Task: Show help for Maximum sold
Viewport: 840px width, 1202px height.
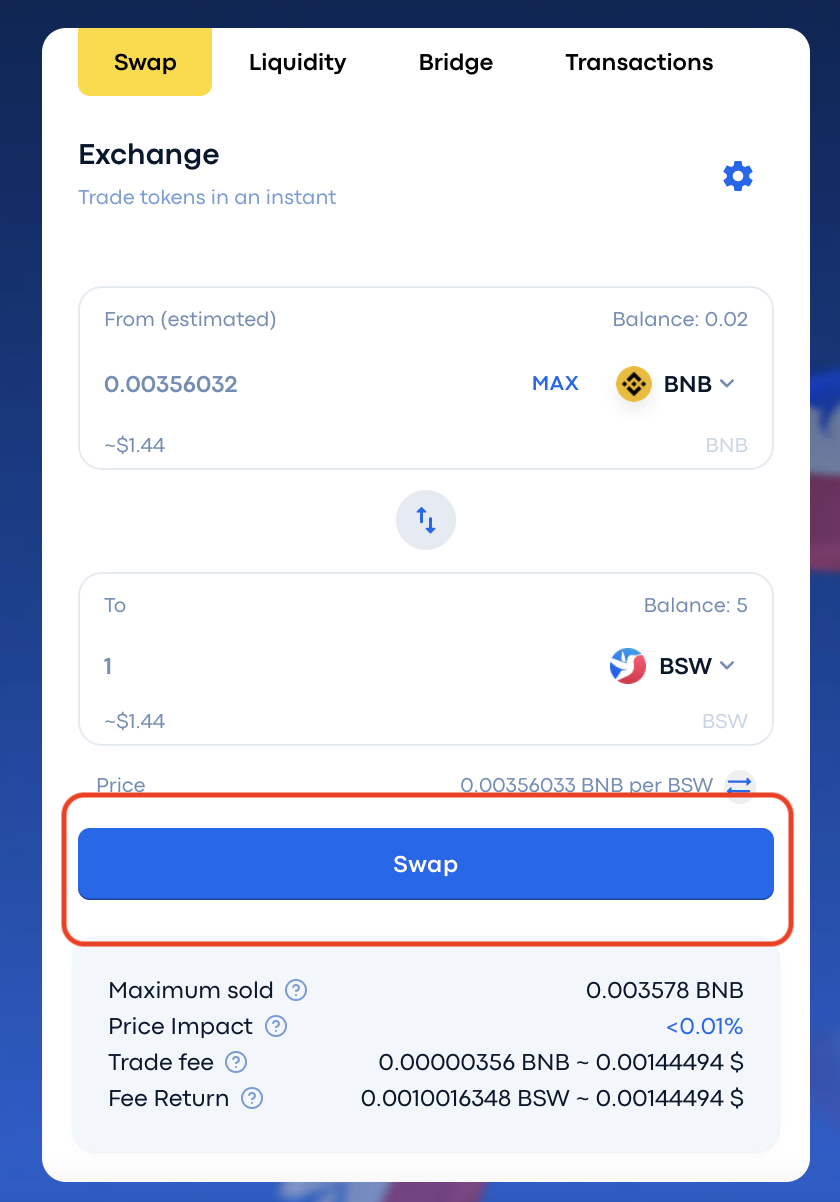Action: point(296,990)
